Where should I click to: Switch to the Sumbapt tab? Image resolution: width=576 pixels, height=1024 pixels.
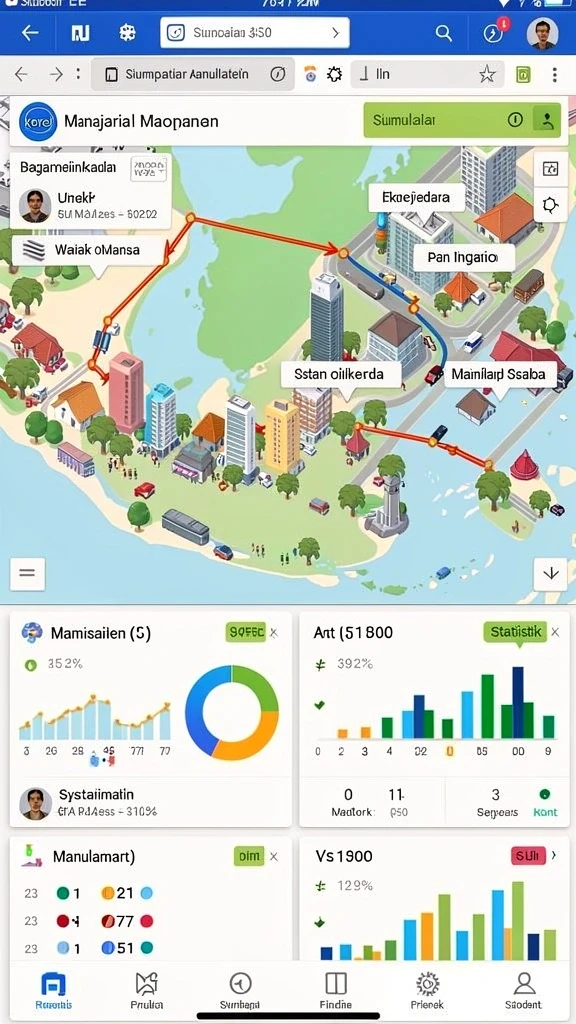[x=240, y=989]
